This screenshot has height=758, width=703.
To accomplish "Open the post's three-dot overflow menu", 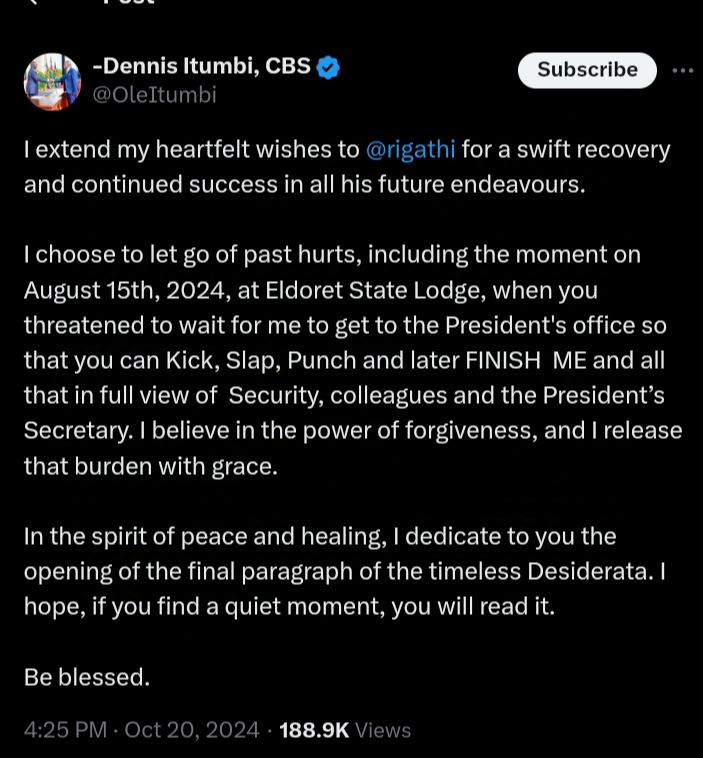I will (682, 70).
